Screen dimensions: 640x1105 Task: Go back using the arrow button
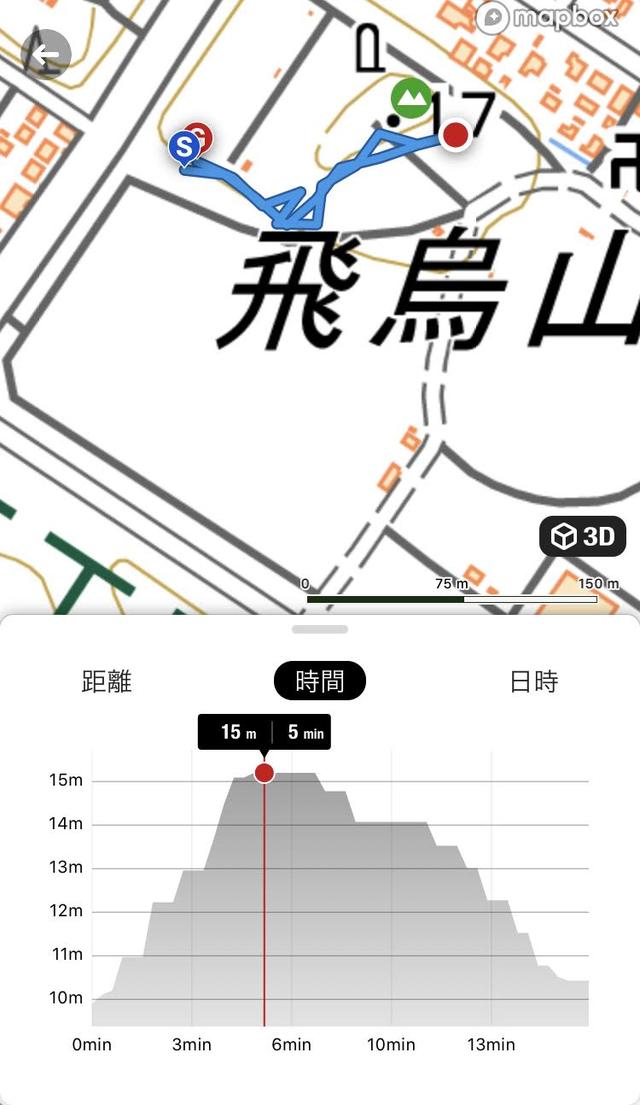pyautogui.click(x=46, y=56)
